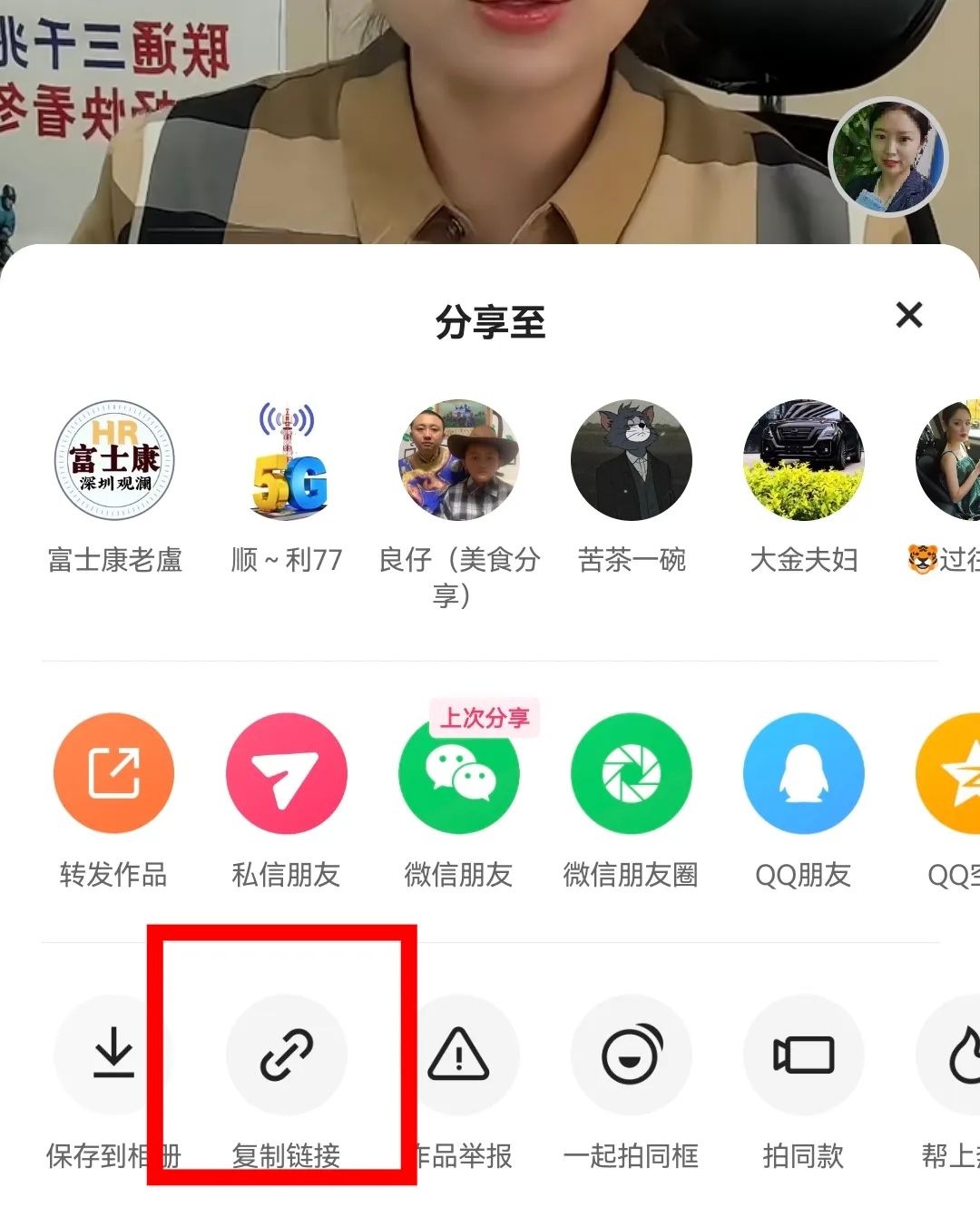Image resolution: width=980 pixels, height=1217 pixels.
Task: Post to 微信朋友圈
Action: (x=632, y=773)
